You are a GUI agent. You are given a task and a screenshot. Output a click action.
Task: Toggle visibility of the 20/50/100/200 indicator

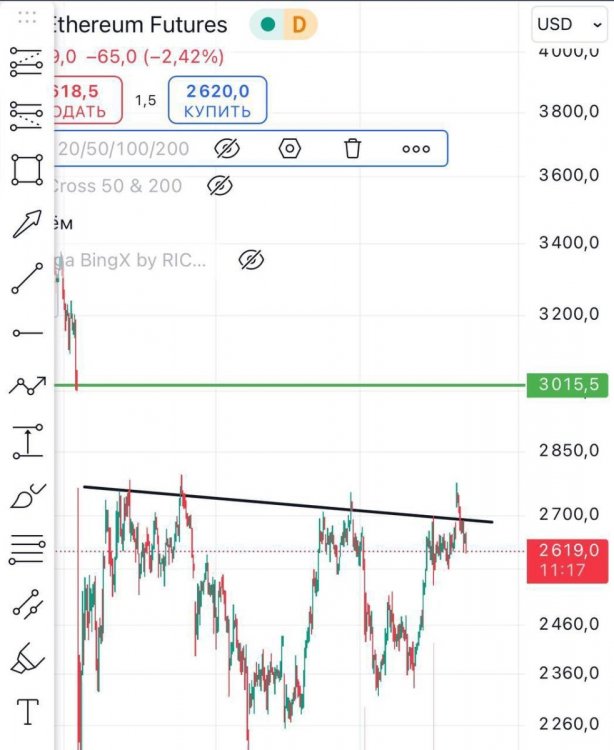tap(228, 149)
